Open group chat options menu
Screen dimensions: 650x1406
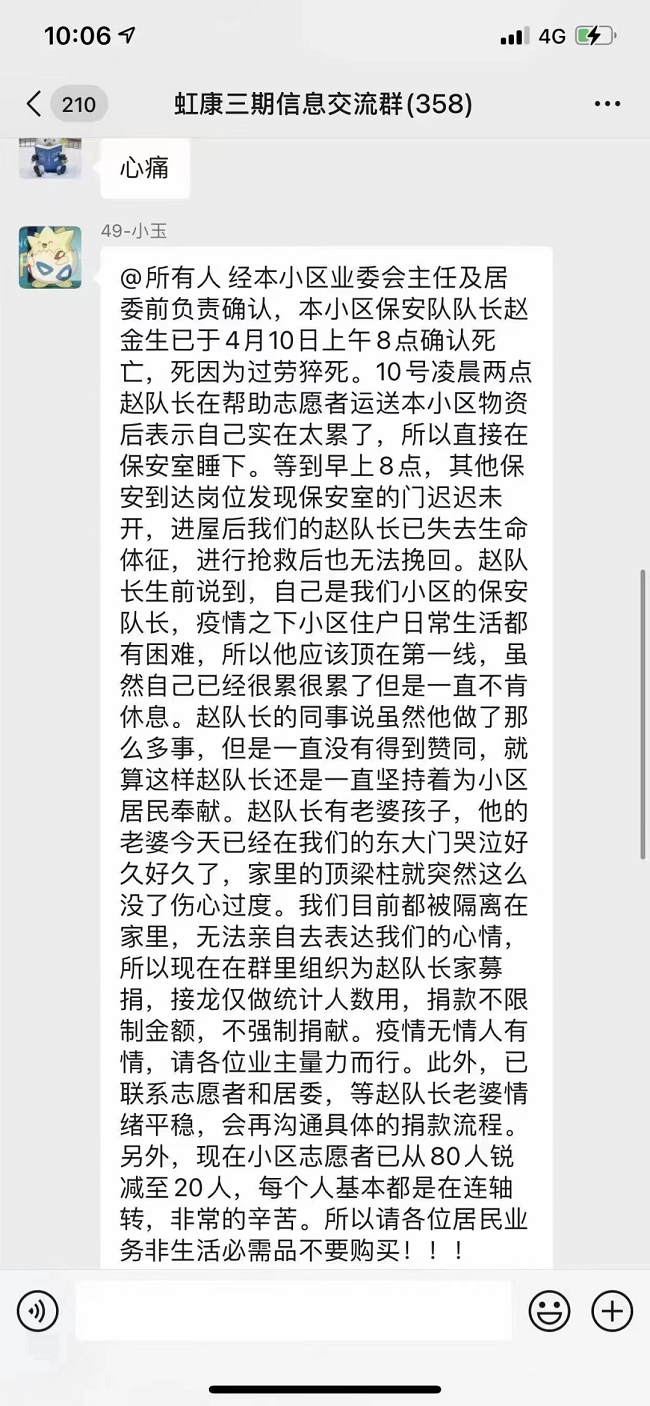coord(607,104)
